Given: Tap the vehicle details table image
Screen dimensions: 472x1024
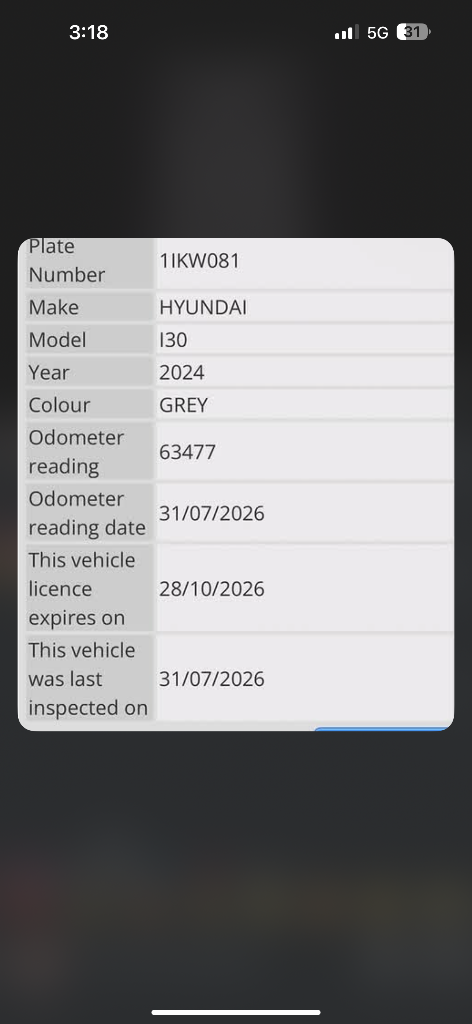Looking at the screenshot, I should [x=236, y=484].
